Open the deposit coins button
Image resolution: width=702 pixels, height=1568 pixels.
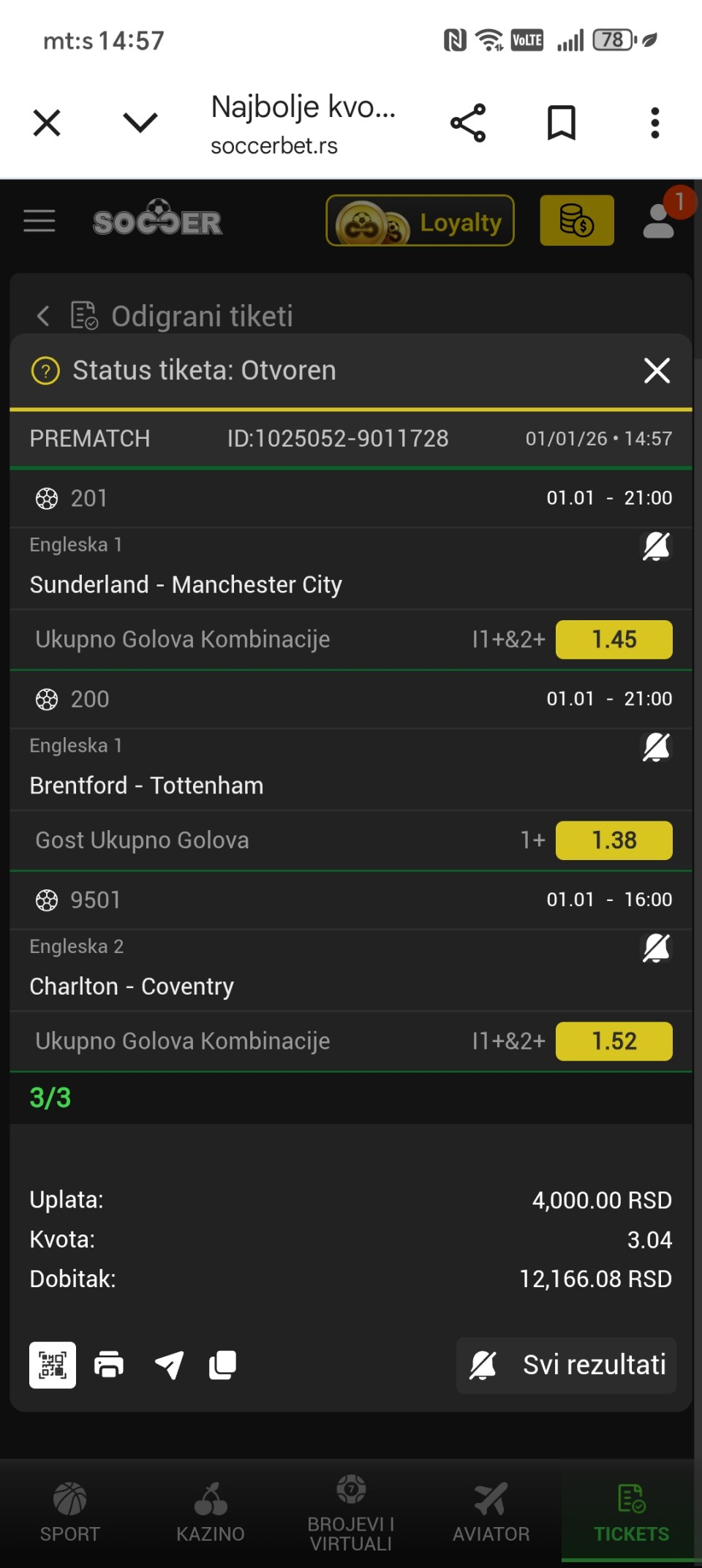pyautogui.click(x=576, y=221)
